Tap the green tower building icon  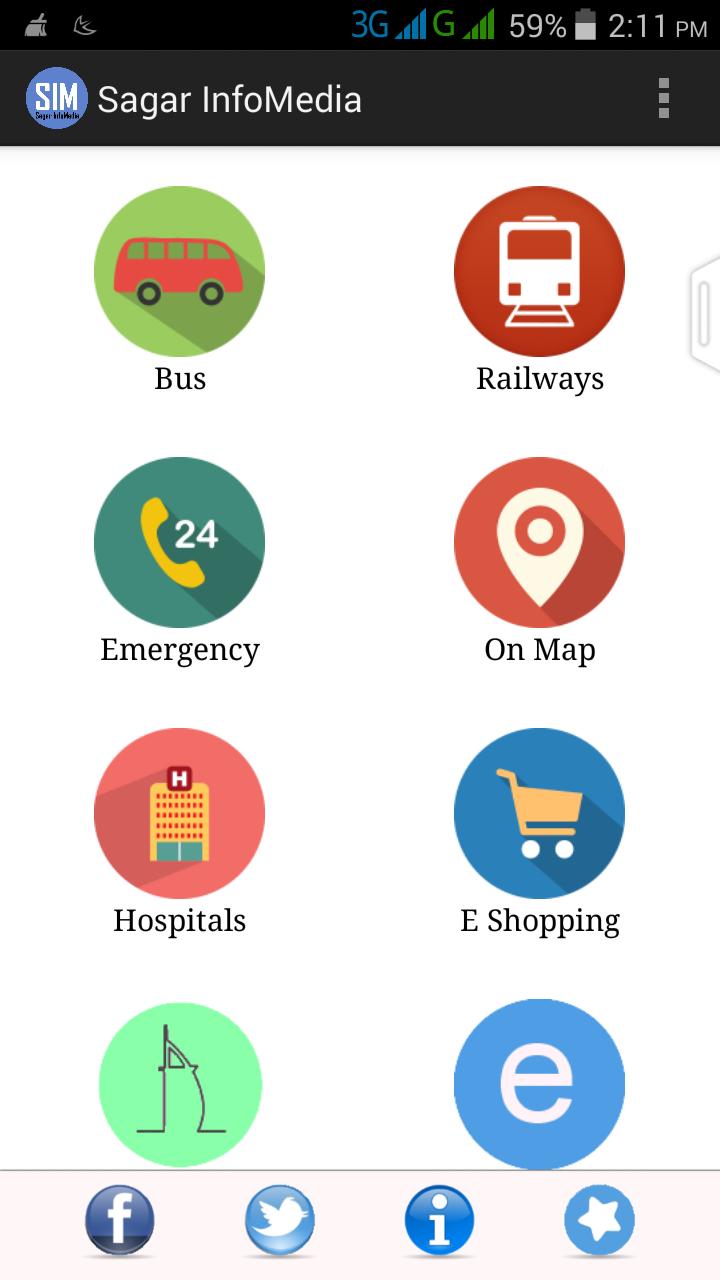[180, 1085]
